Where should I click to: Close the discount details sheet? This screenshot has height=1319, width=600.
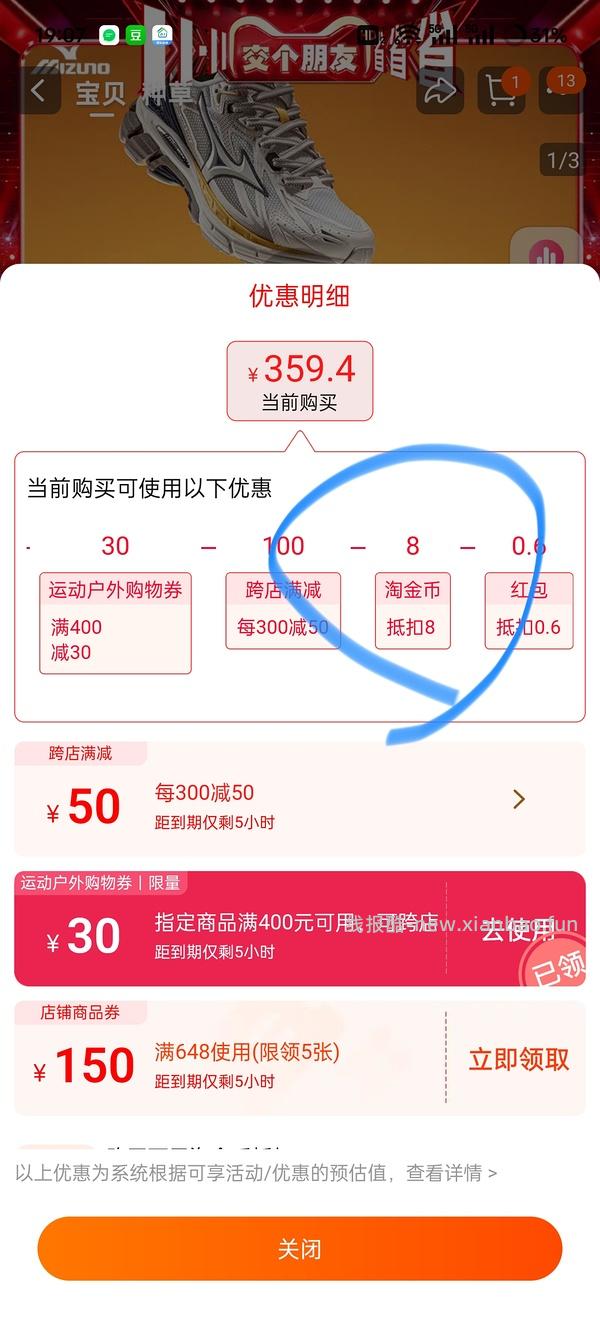(x=299, y=1249)
